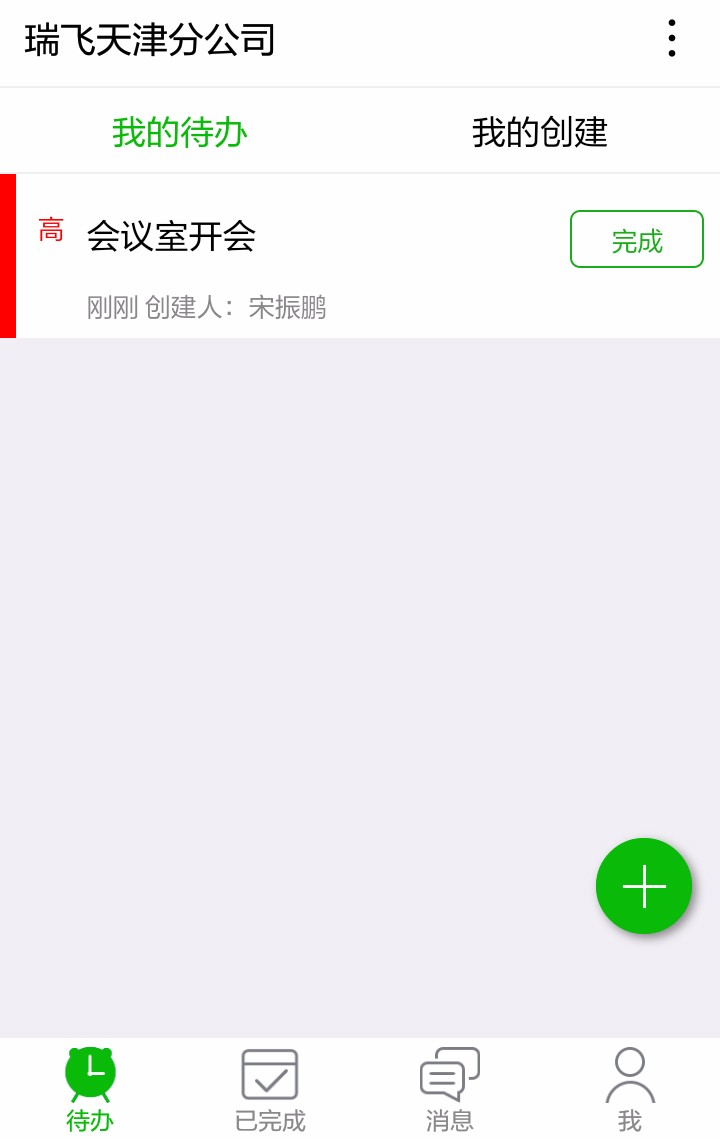Go to the 已完成 tab

(x=270, y=1089)
